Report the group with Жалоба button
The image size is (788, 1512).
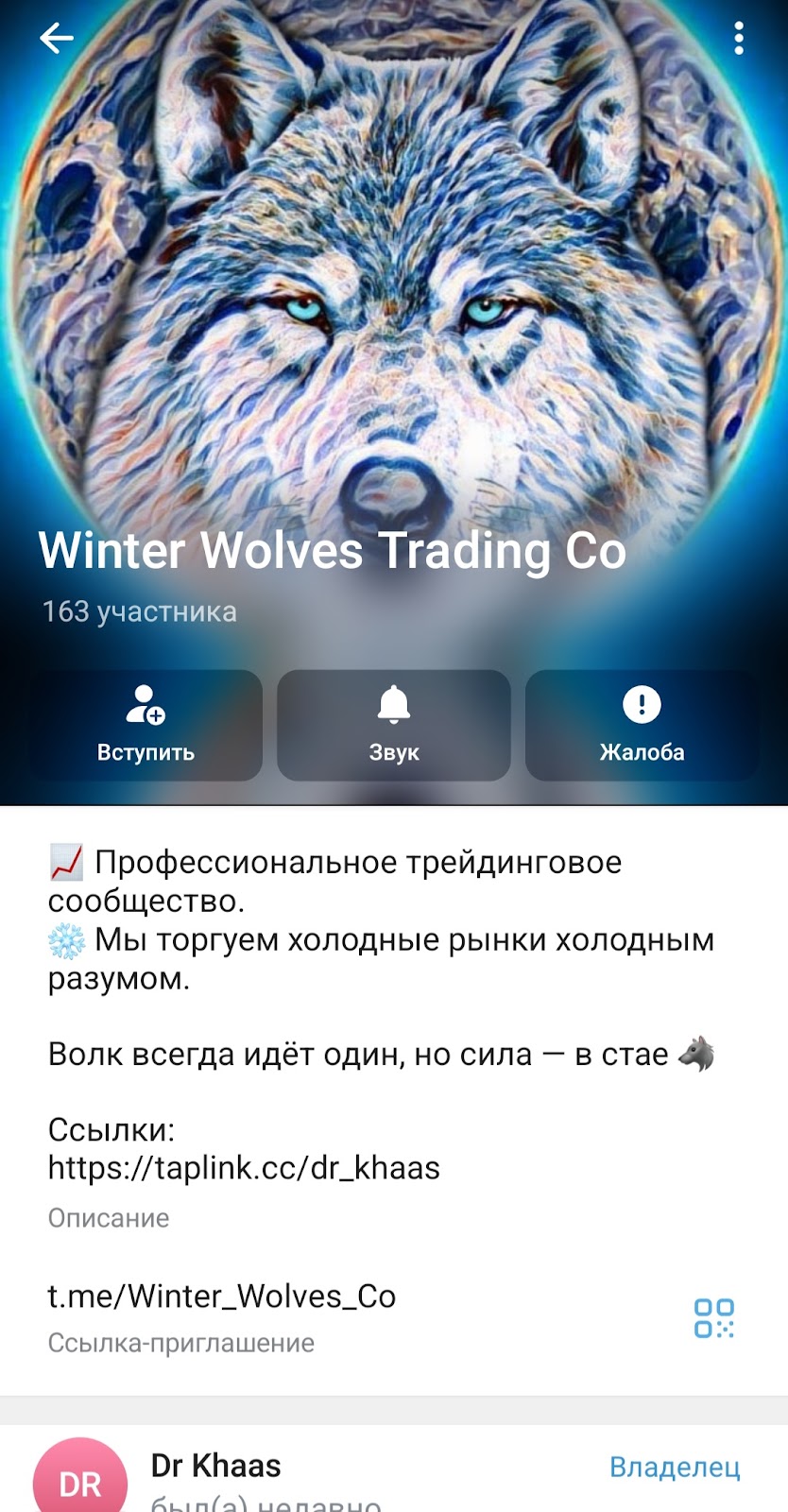point(642,726)
